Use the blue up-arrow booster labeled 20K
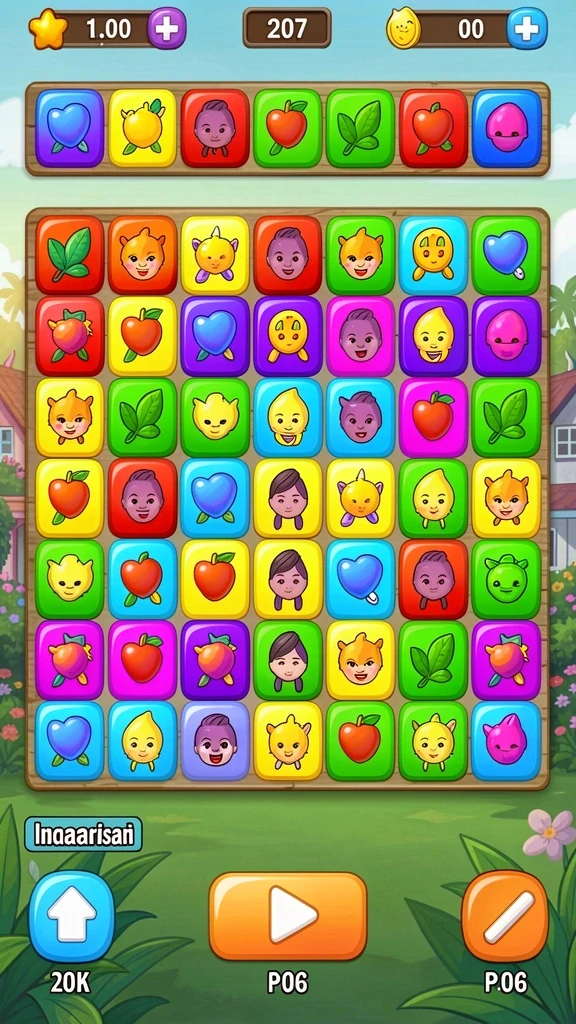 coord(72,916)
